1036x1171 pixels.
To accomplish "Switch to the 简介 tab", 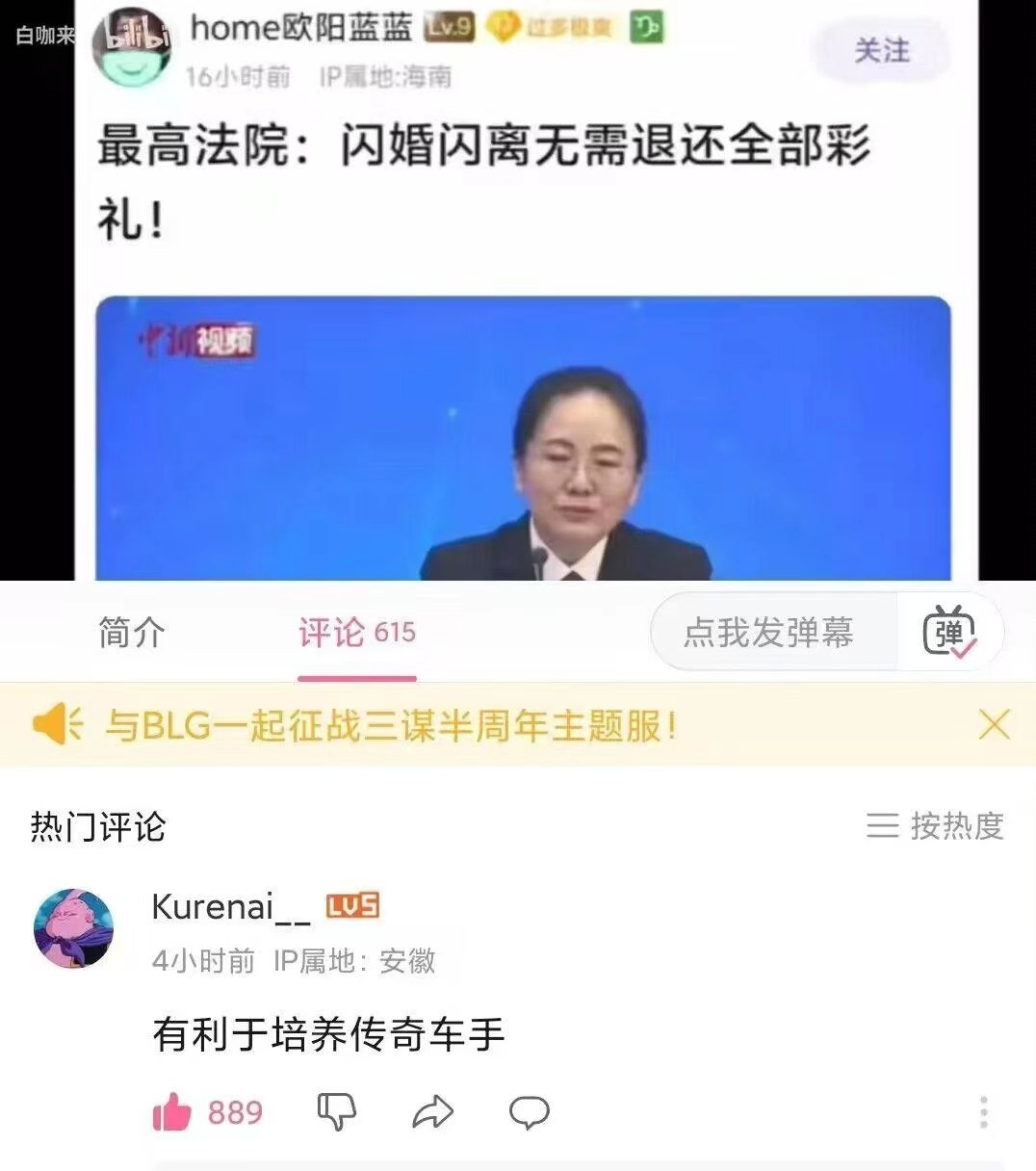I will click(132, 633).
